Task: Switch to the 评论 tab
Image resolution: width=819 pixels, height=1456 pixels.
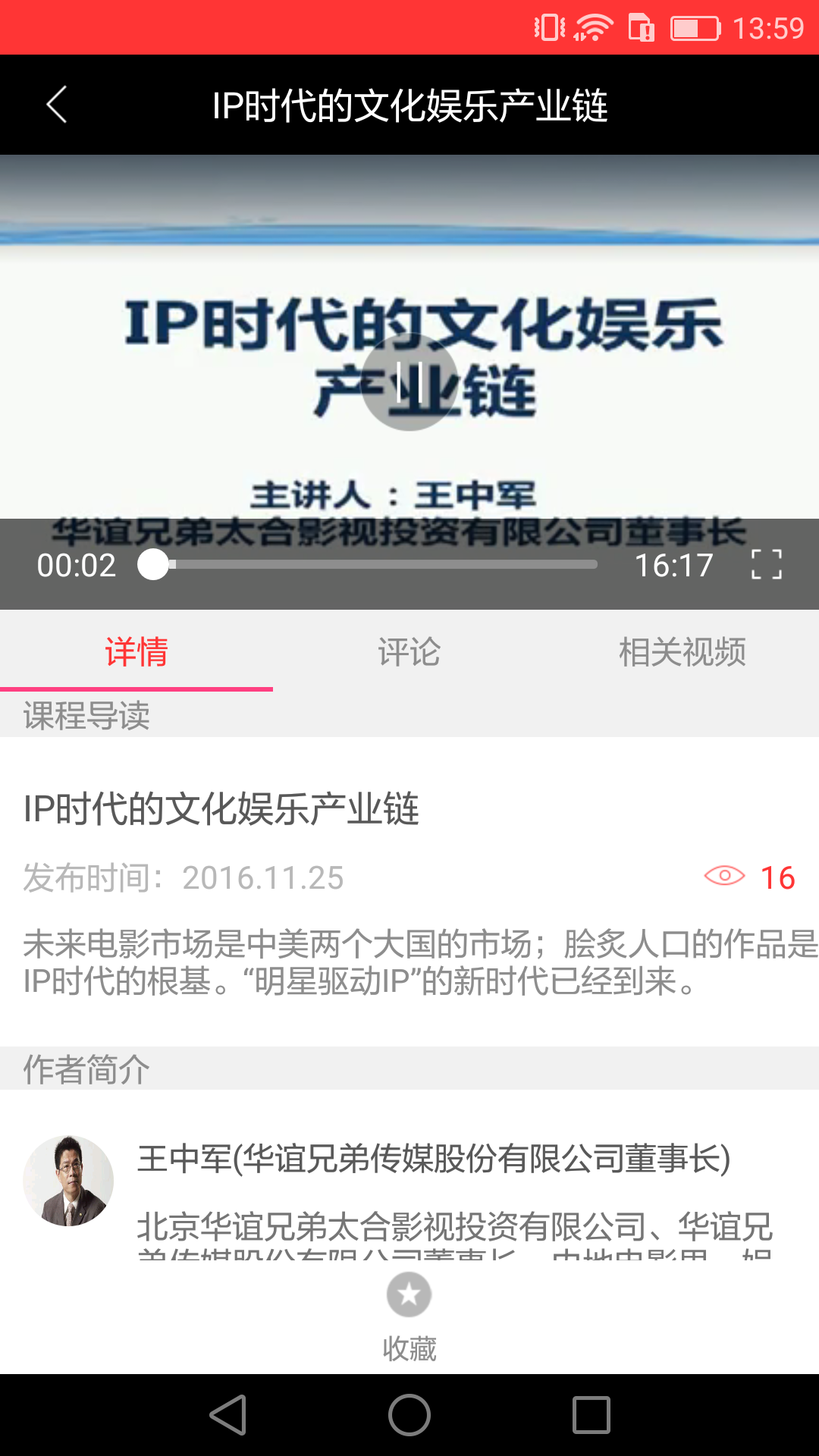Action: [x=409, y=651]
